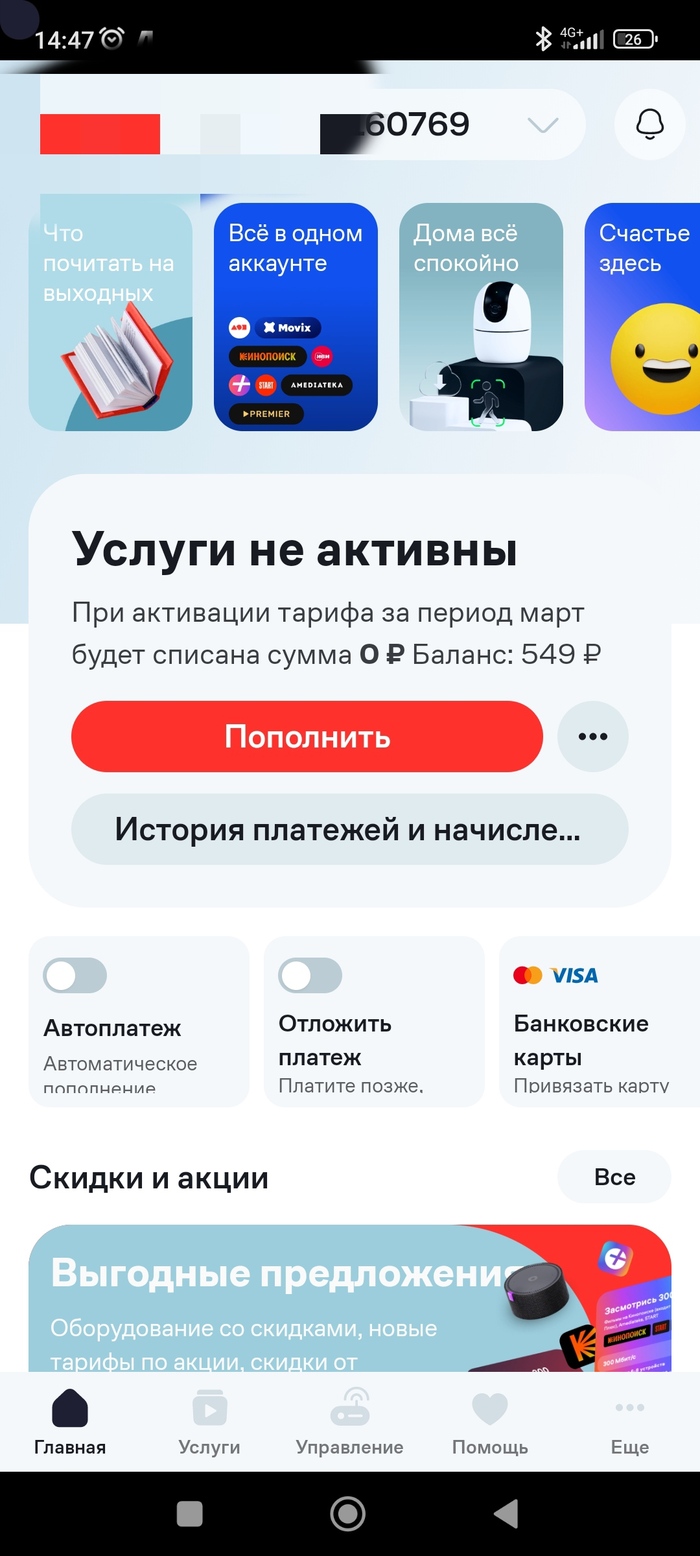Open the story 'Всё в одном аккаунте'
The height and width of the screenshot is (1556, 700).
point(295,317)
